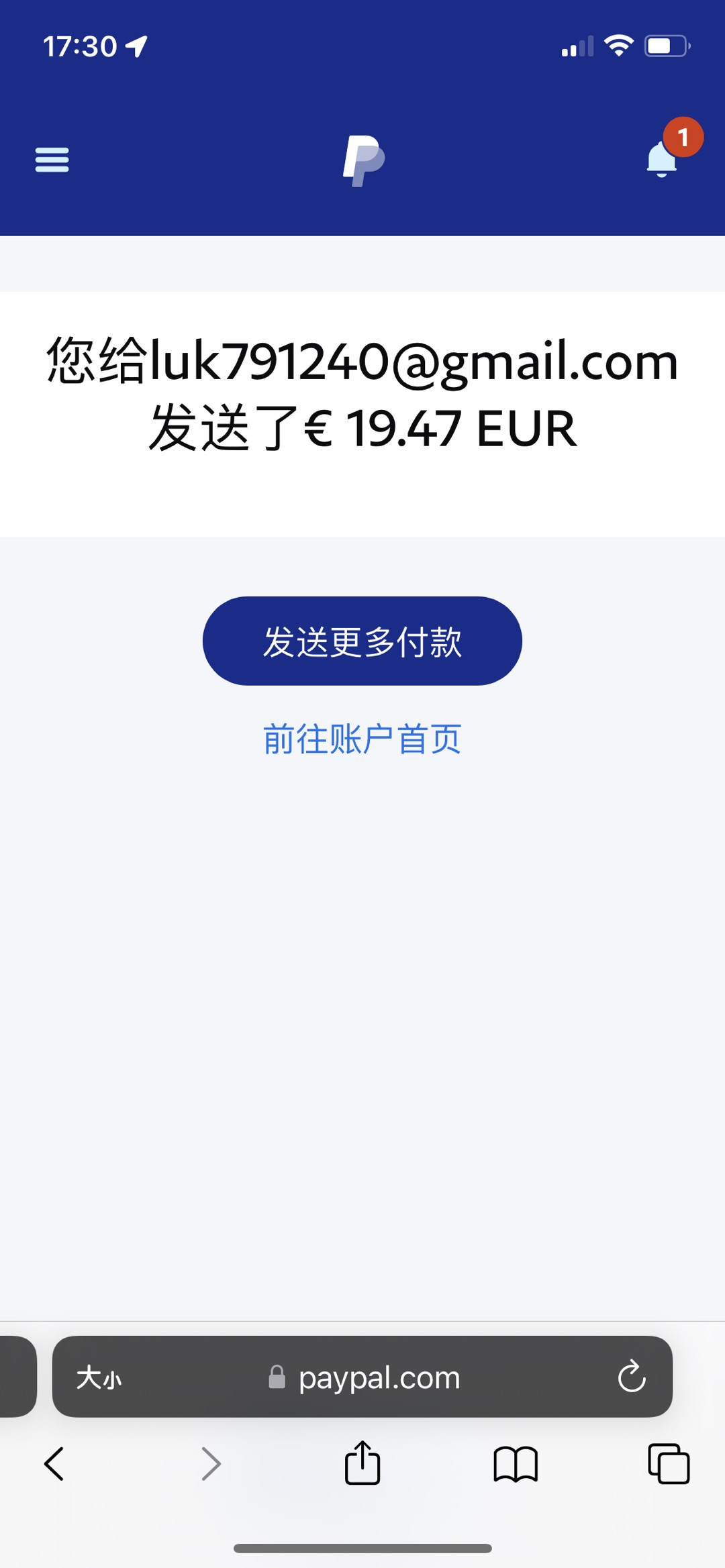Reload the paypal.com page
This screenshot has width=725, height=1568.
click(x=631, y=1377)
